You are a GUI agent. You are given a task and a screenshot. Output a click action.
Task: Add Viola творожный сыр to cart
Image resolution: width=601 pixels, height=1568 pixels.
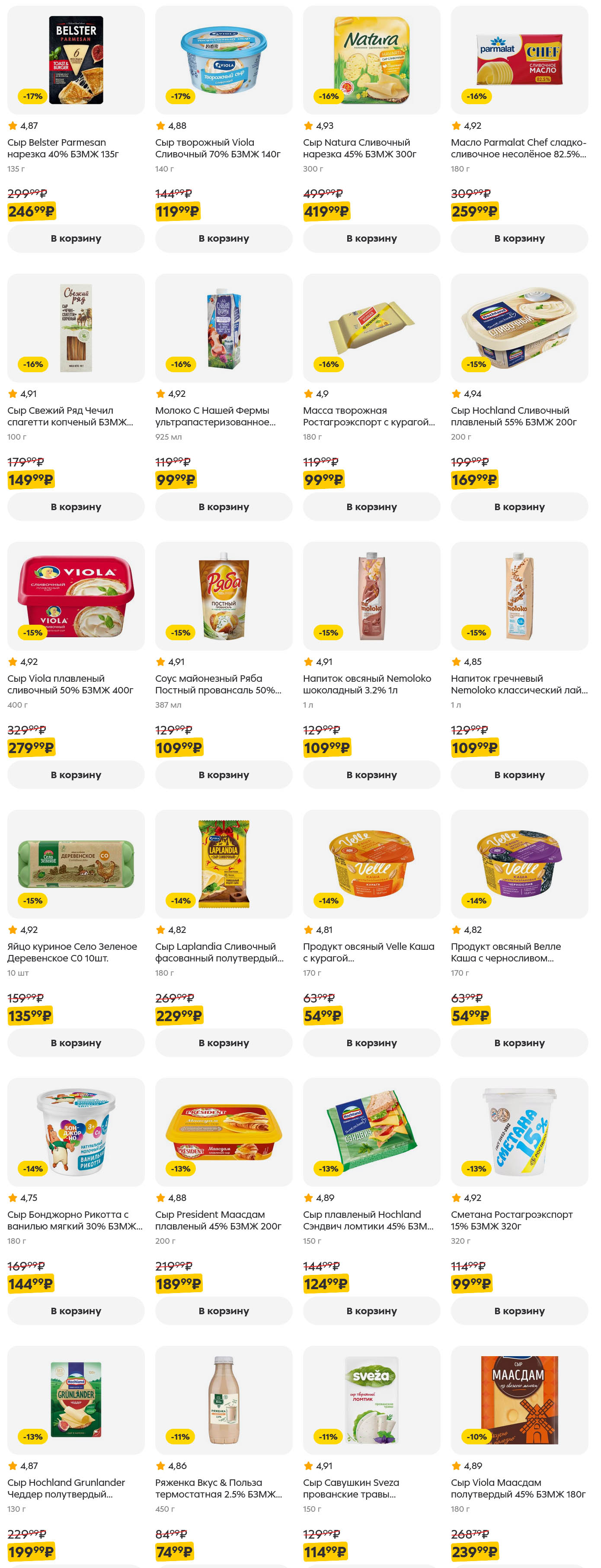[x=224, y=239]
